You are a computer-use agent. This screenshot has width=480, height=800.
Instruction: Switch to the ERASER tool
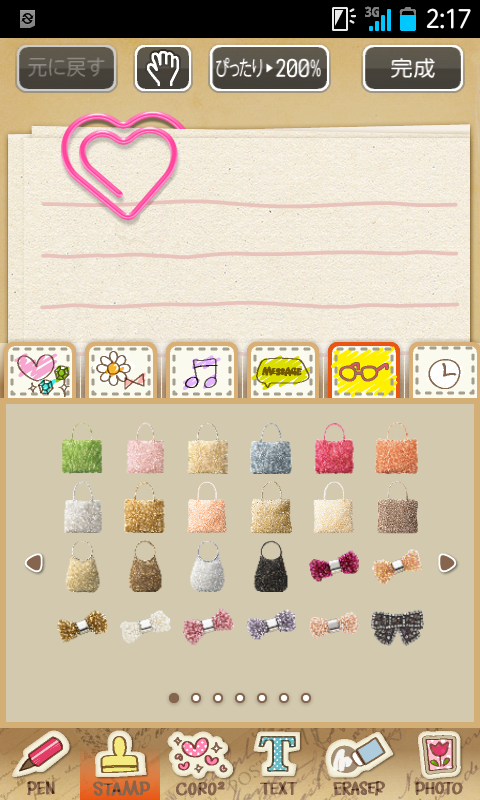(360, 764)
